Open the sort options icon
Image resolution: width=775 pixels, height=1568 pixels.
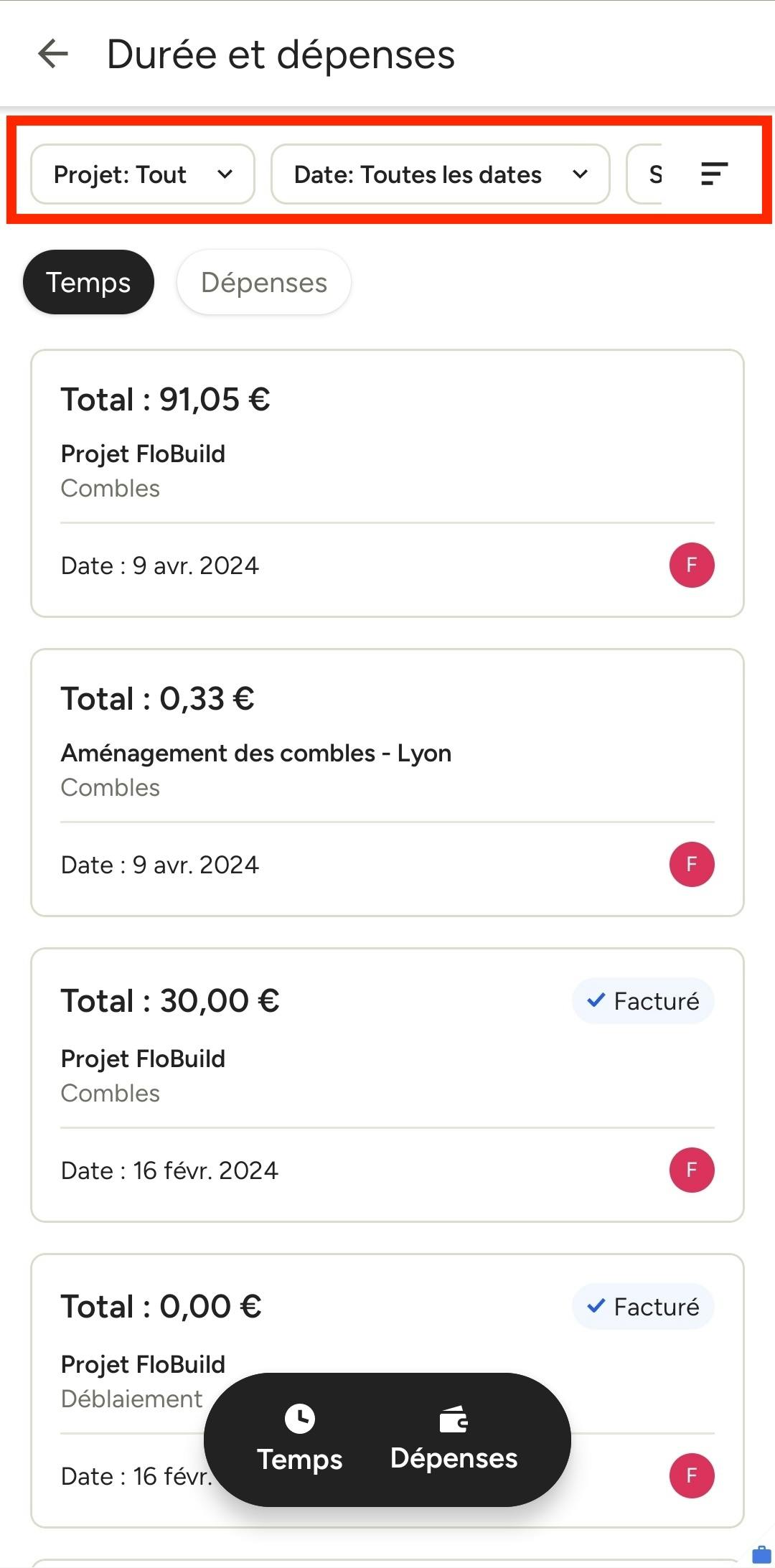(x=714, y=174)
